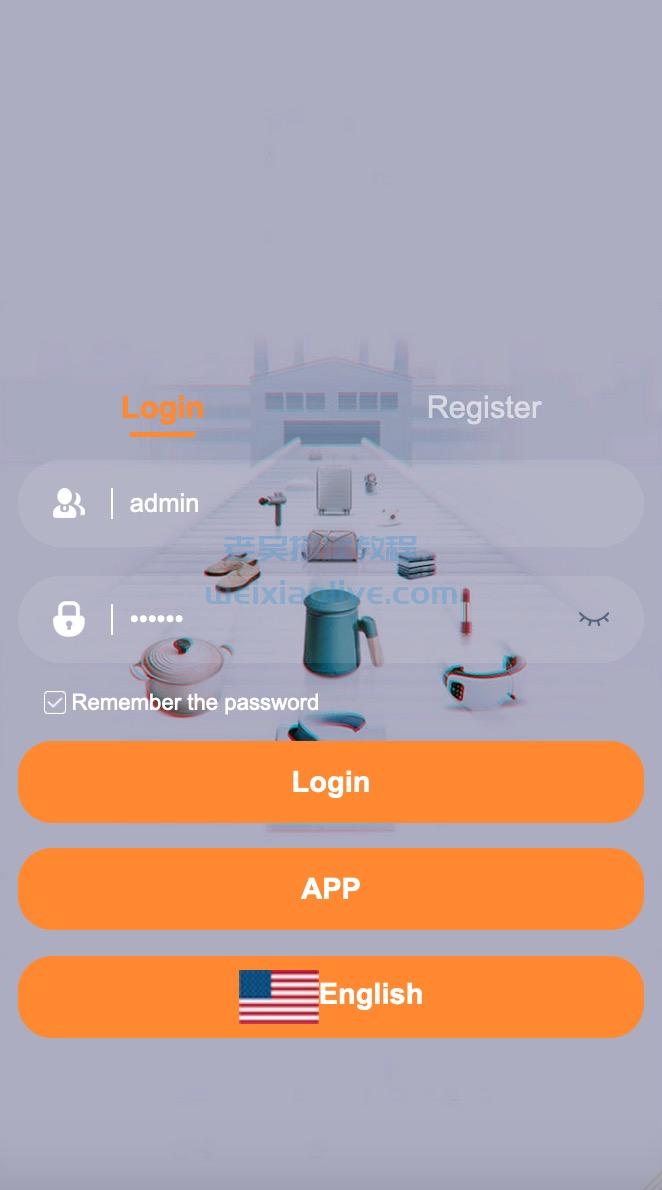Select the Login tab
Image resolution: width=662 pixels, height=1190 pixels.
tap(162, 408)
